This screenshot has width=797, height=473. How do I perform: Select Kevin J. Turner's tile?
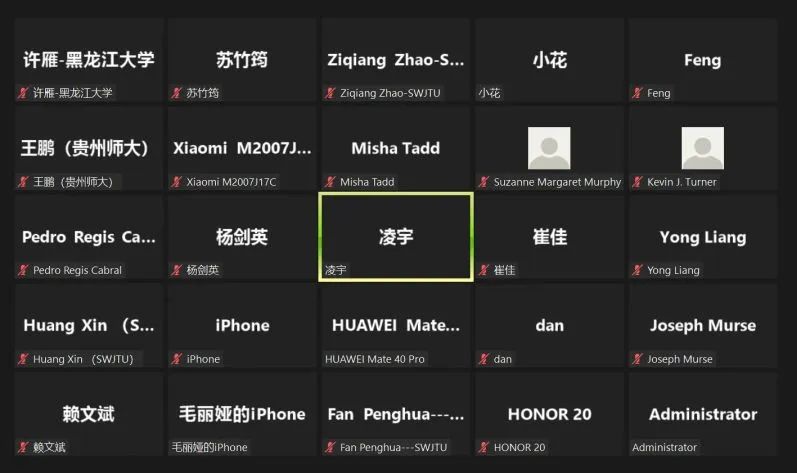pyautogui.click(x=702, y=149)
